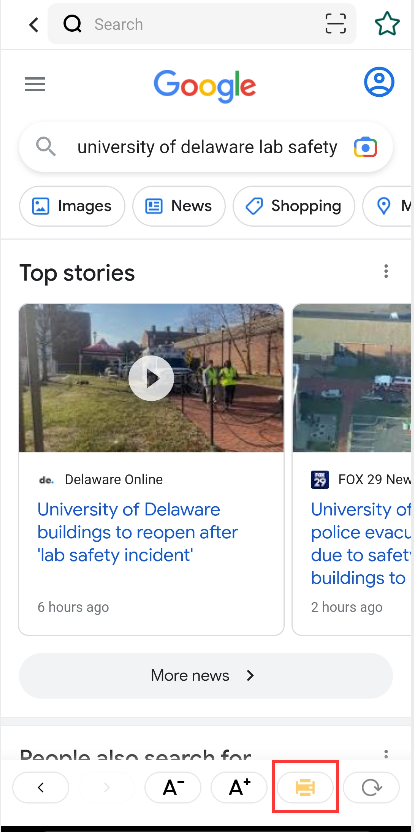Filter results by Images
Viewport: 414px width, 832px height.
tap(72, 206)
